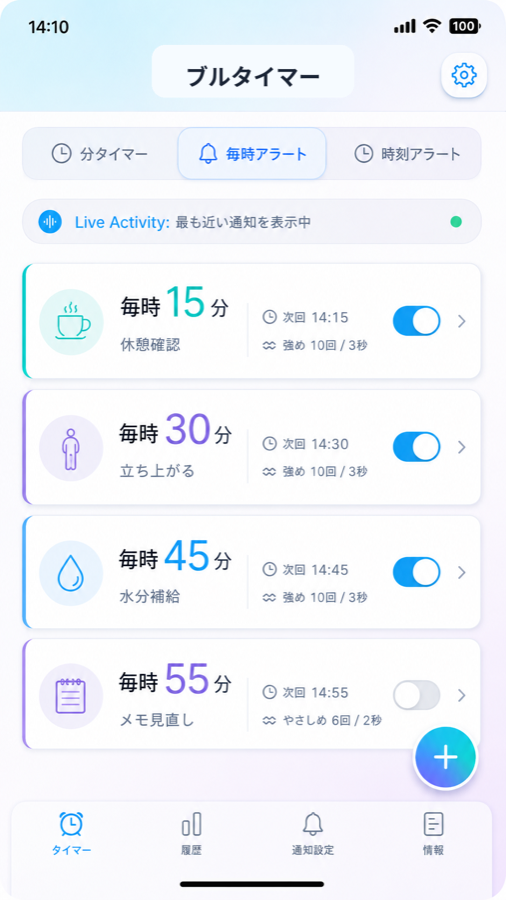Select the 毎時アラート tab
The width and height of the screenshot is (506, 900).
click(252, 154)
